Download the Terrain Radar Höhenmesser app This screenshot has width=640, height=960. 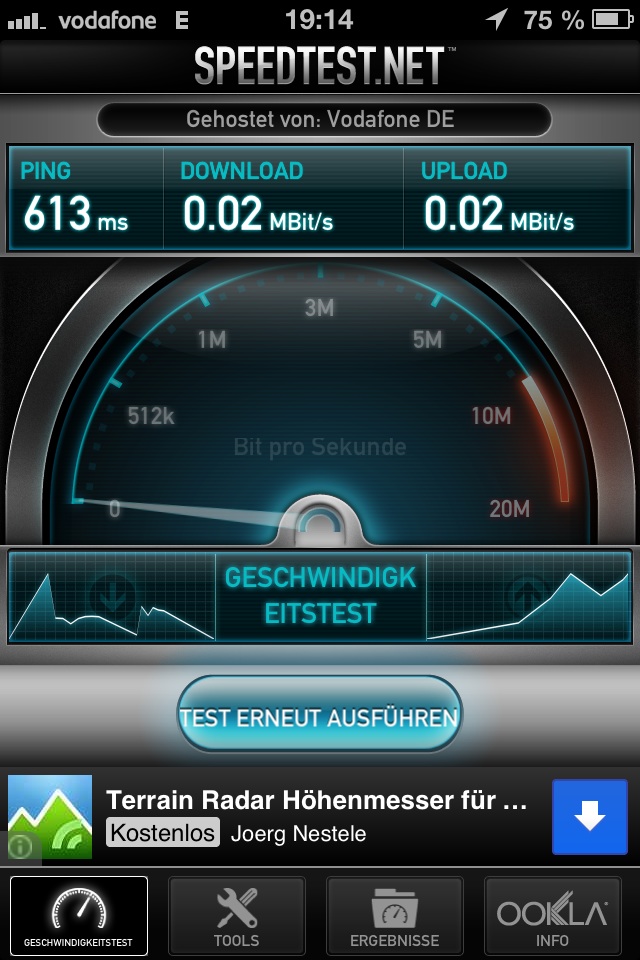589,817
